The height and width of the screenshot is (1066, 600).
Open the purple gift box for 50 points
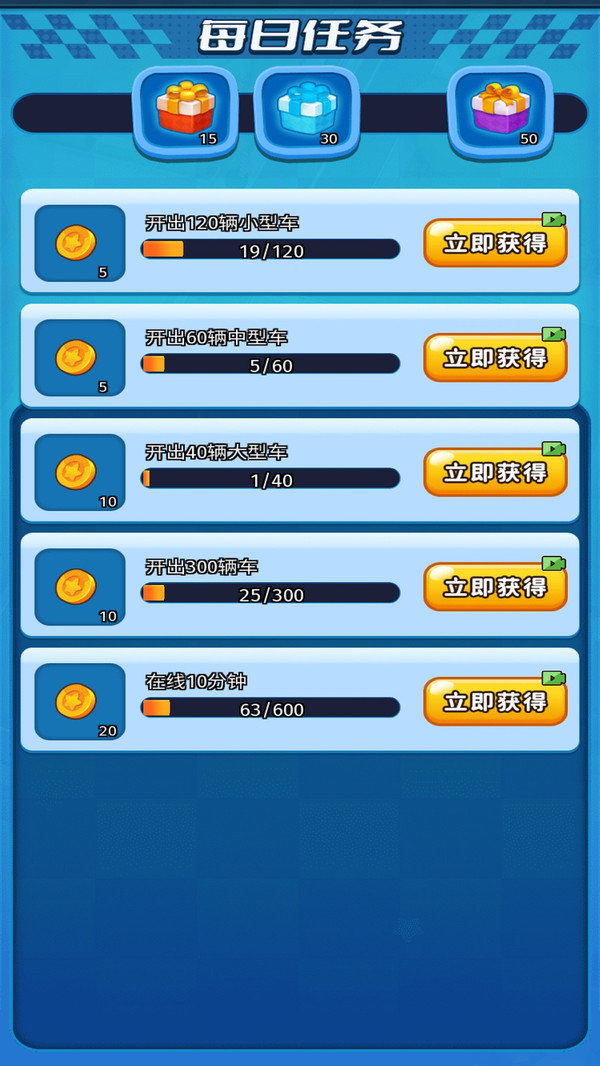(x=500, y=110)
